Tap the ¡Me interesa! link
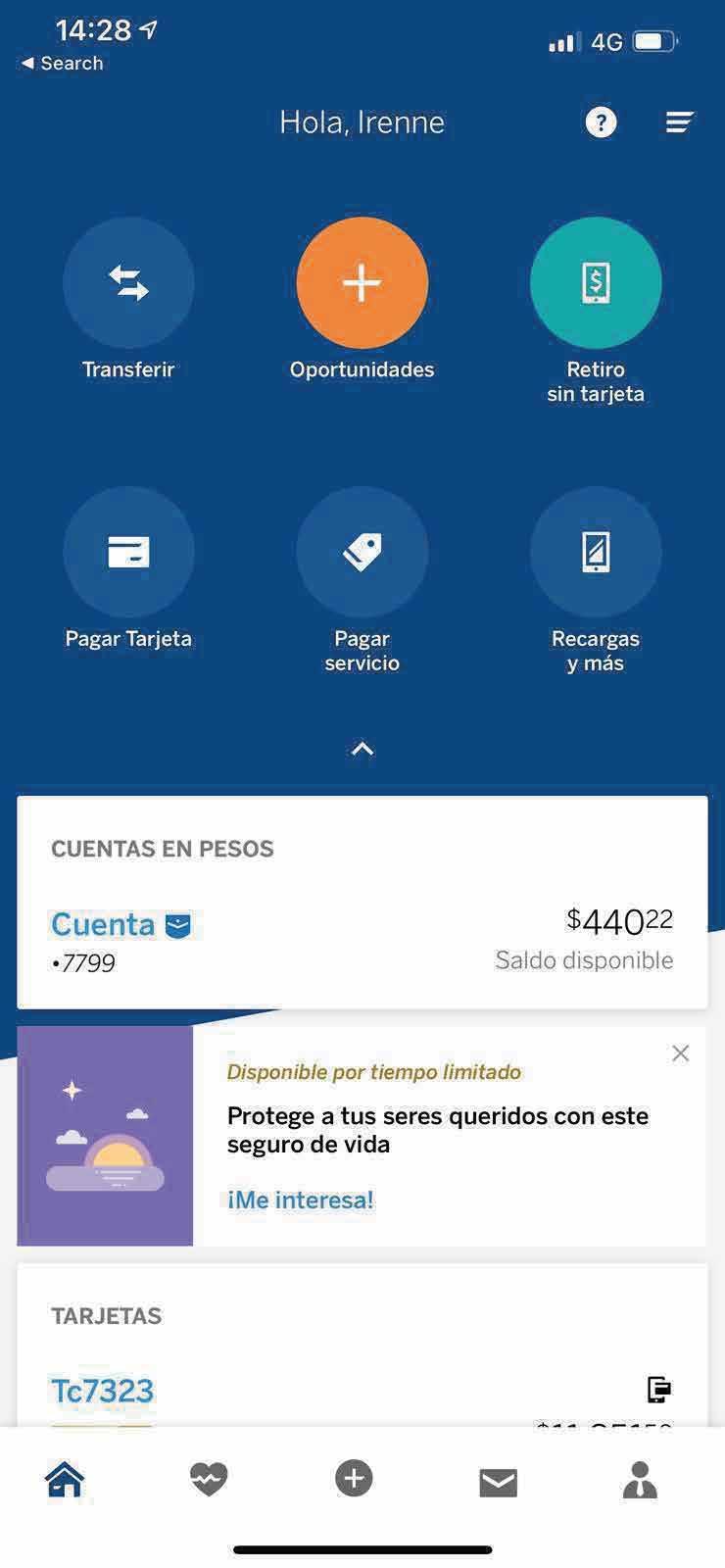Viewport: 725px width, 1568px height. click(300, 1200)
